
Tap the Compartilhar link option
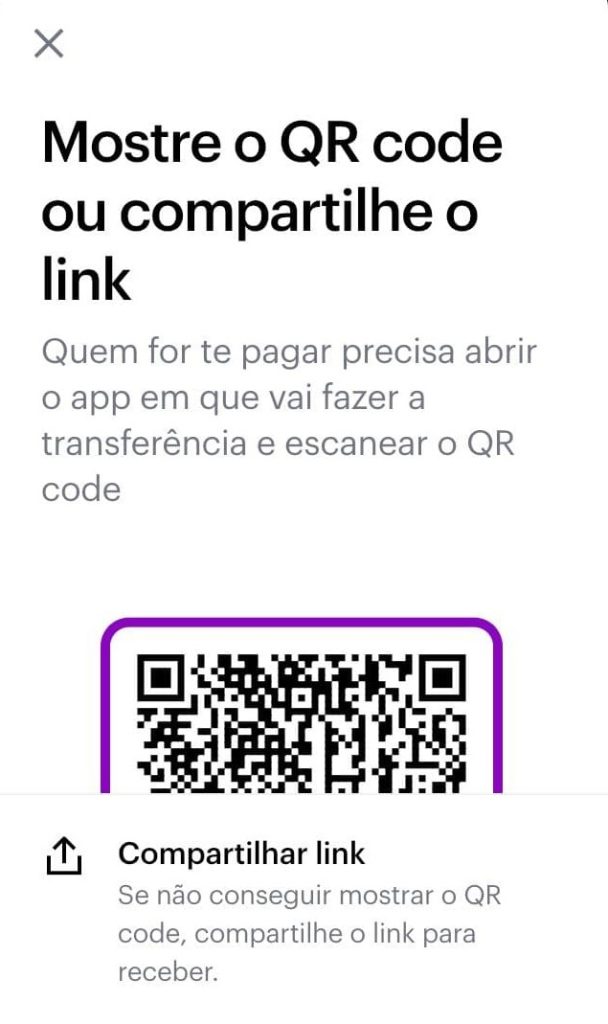242,854
